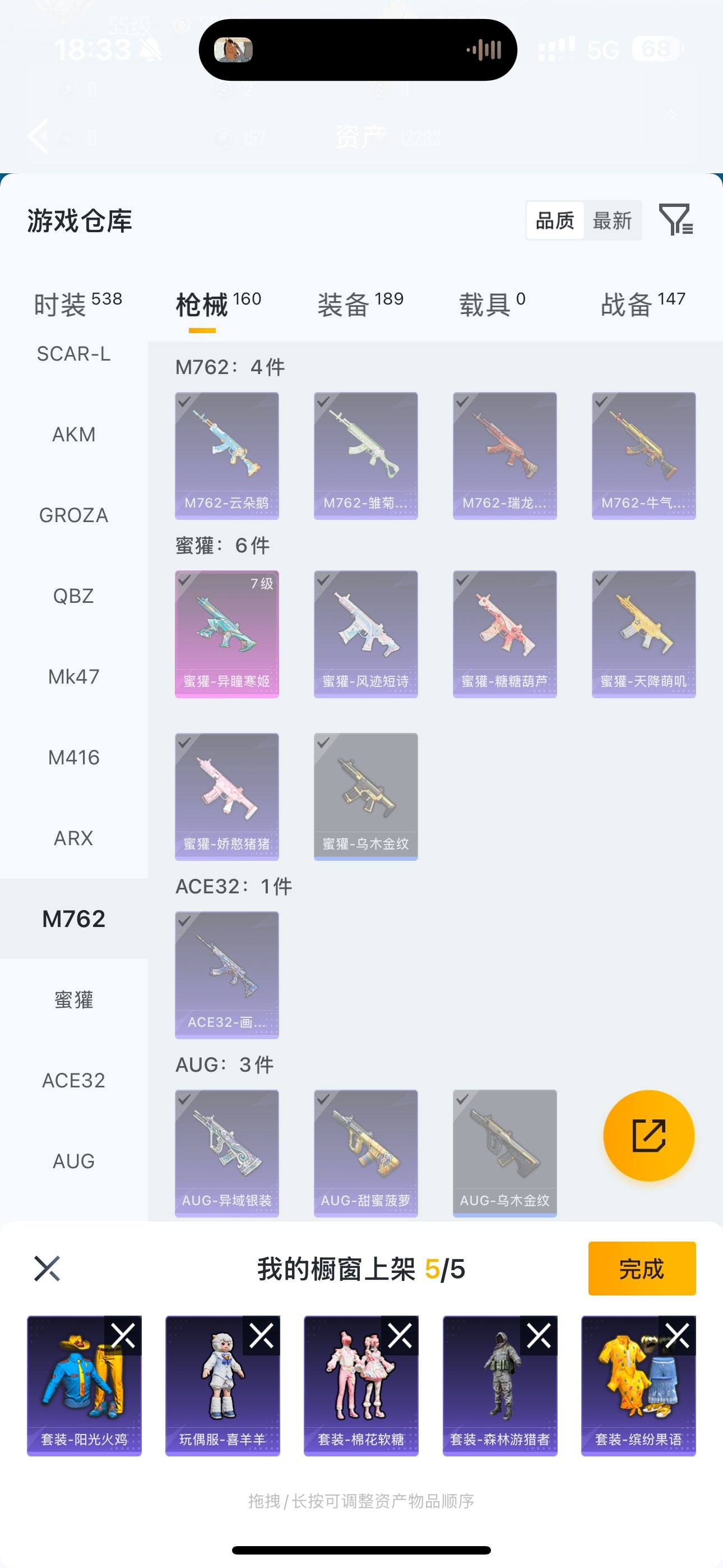
Task: Tap the back arrow at top left
Action: (39, 136)
